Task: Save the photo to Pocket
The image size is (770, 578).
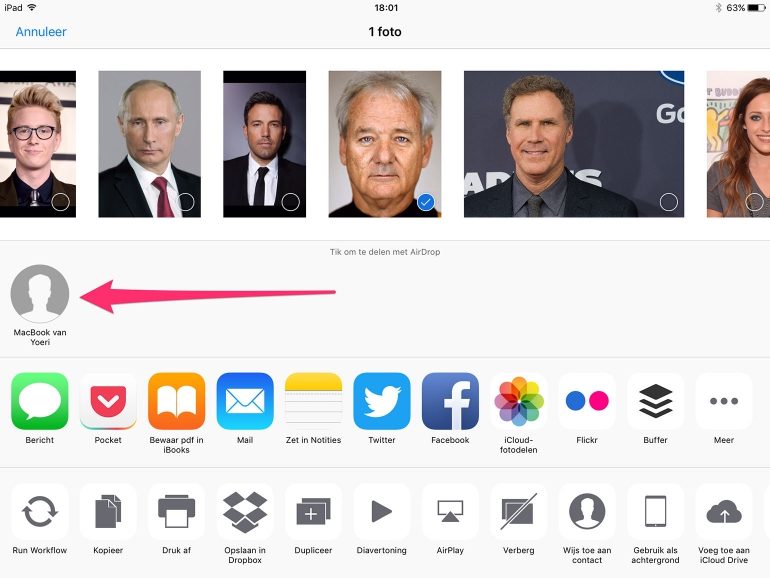Action: tap(108, 402)
